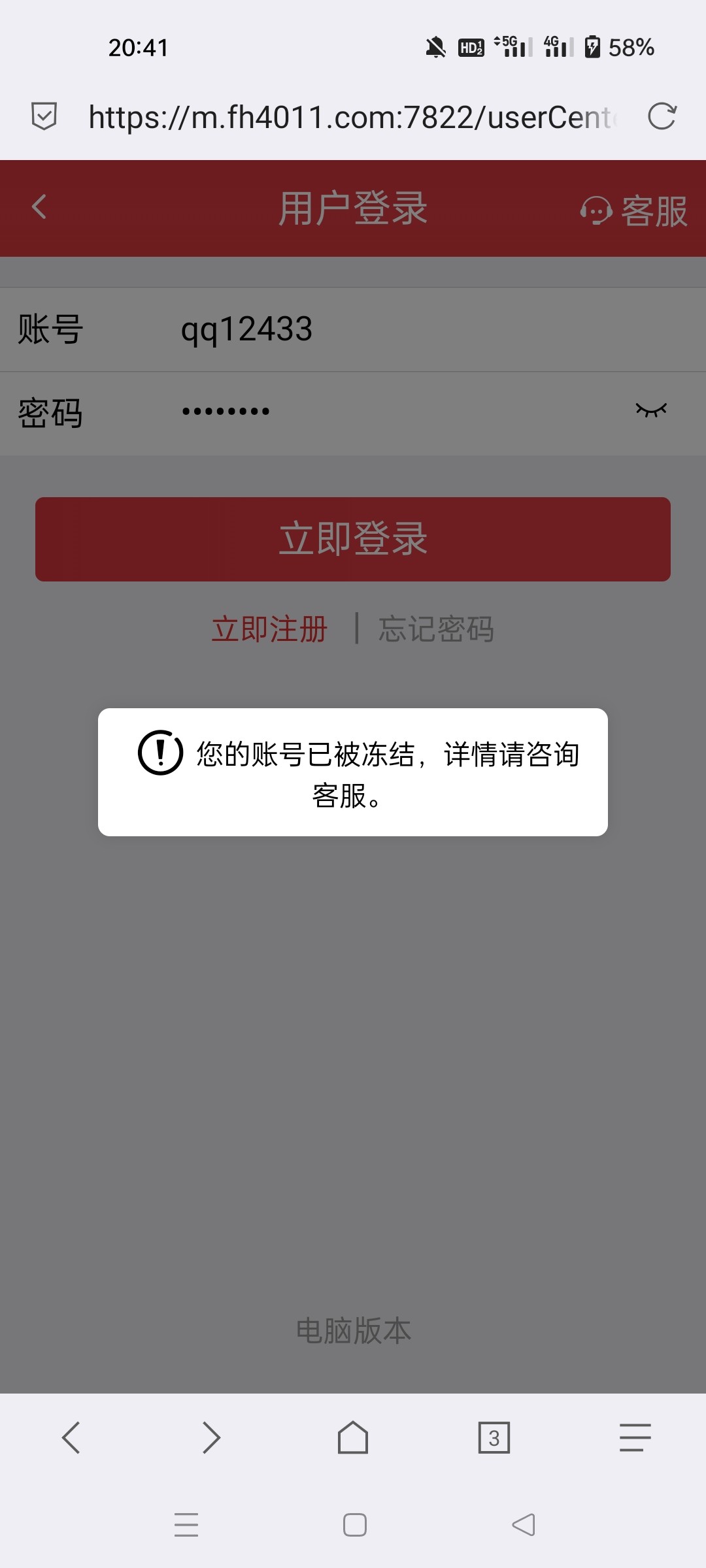Go to the previous page in the browser
The height and width of the screenshot is (1568, 706).
tap(71, 1437)
